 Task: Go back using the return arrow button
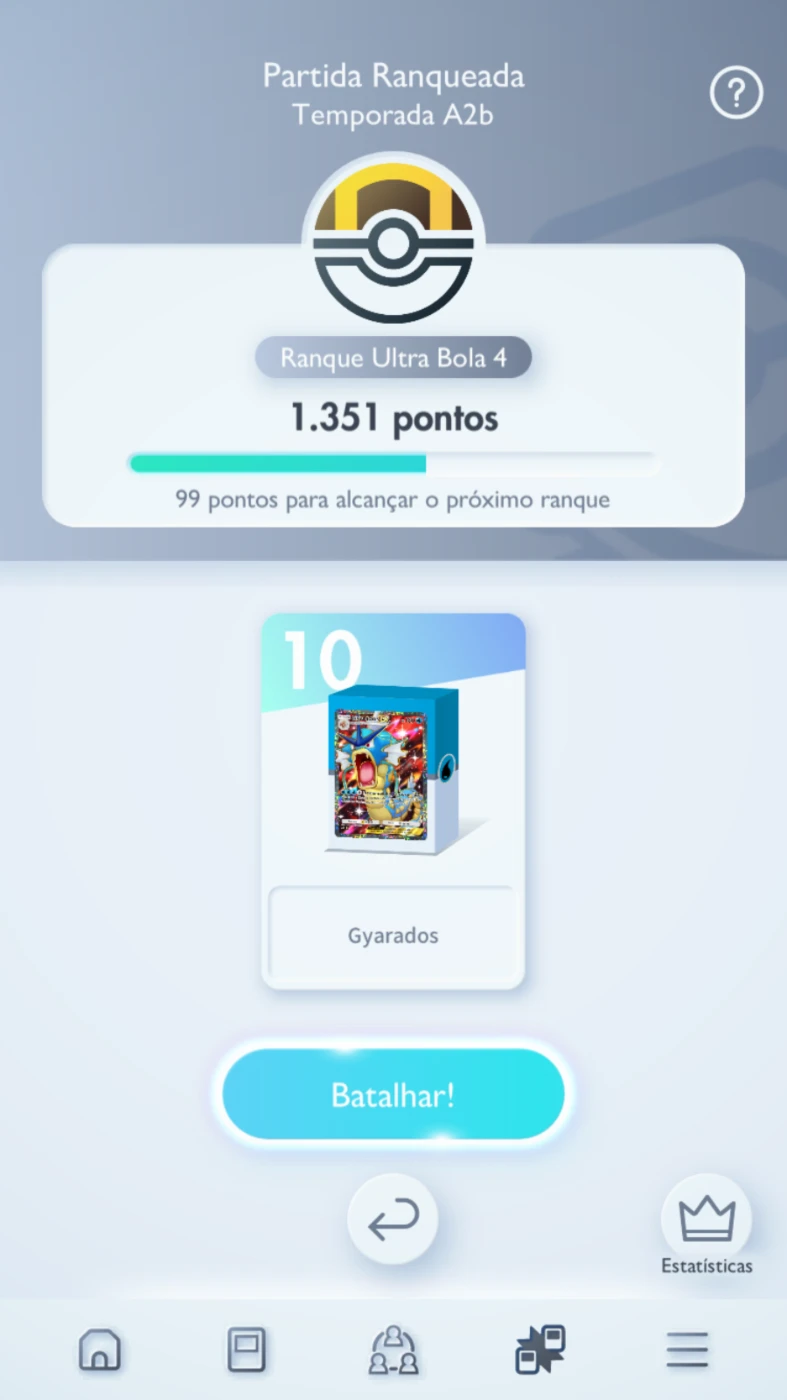392,1219
